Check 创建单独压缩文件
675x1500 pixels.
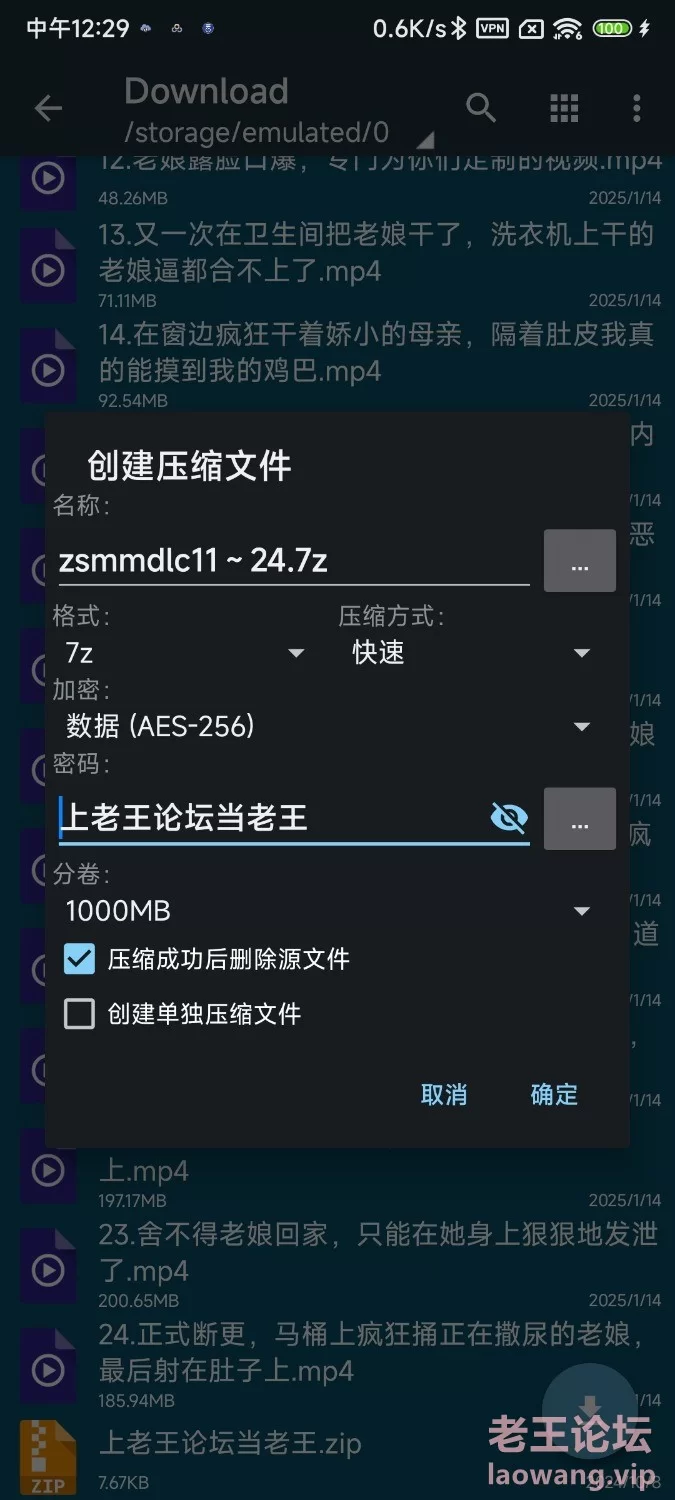[x=79, y=1014]
